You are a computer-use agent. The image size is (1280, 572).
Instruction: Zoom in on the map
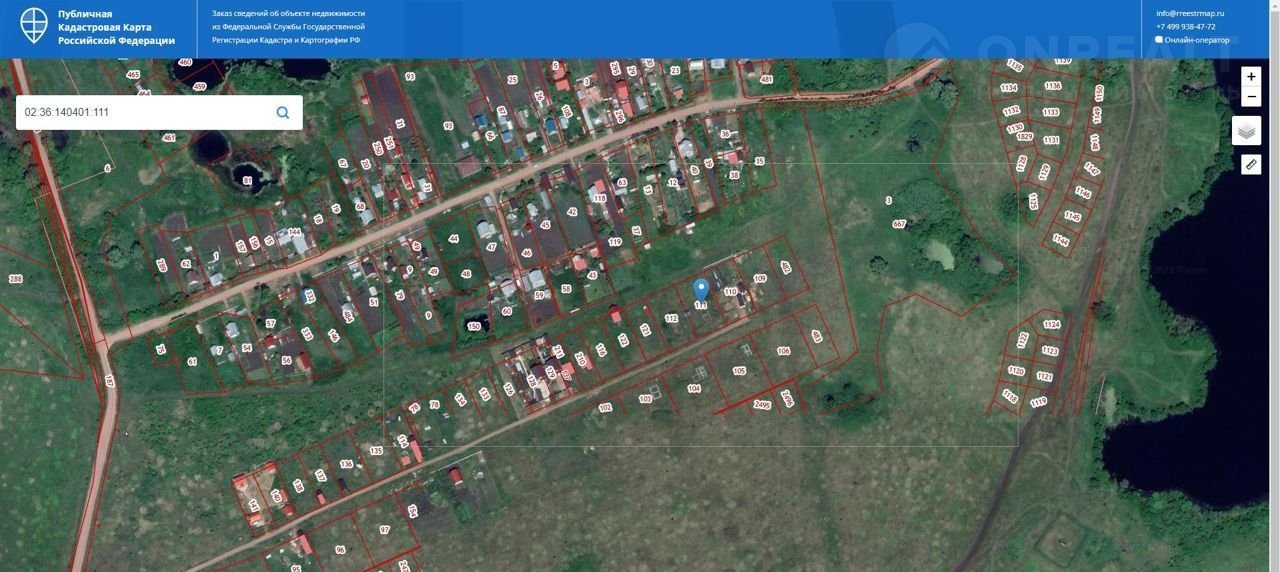[1251, 77]
